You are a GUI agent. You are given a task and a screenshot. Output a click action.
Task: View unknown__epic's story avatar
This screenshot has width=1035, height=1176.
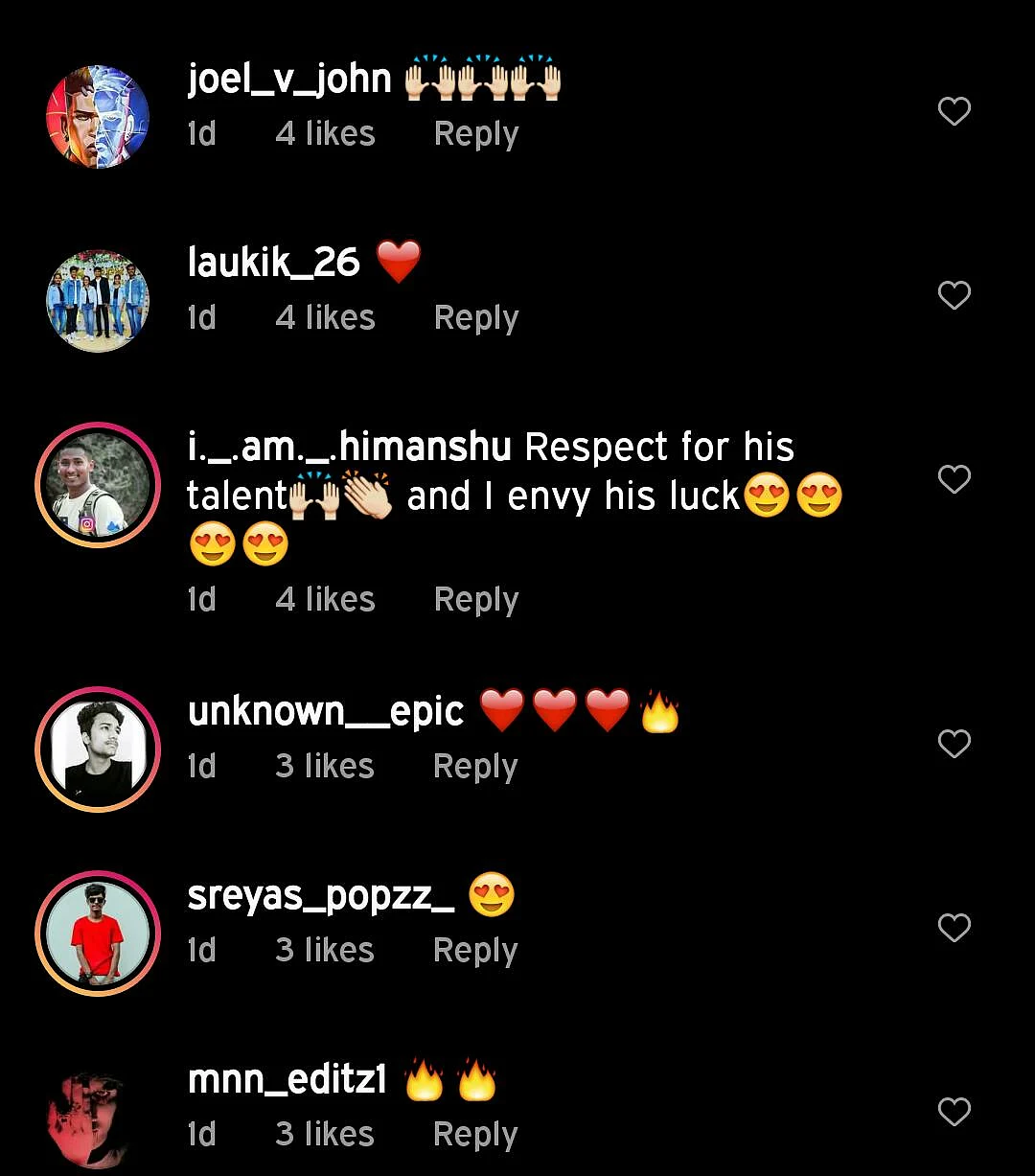[98, 749]
